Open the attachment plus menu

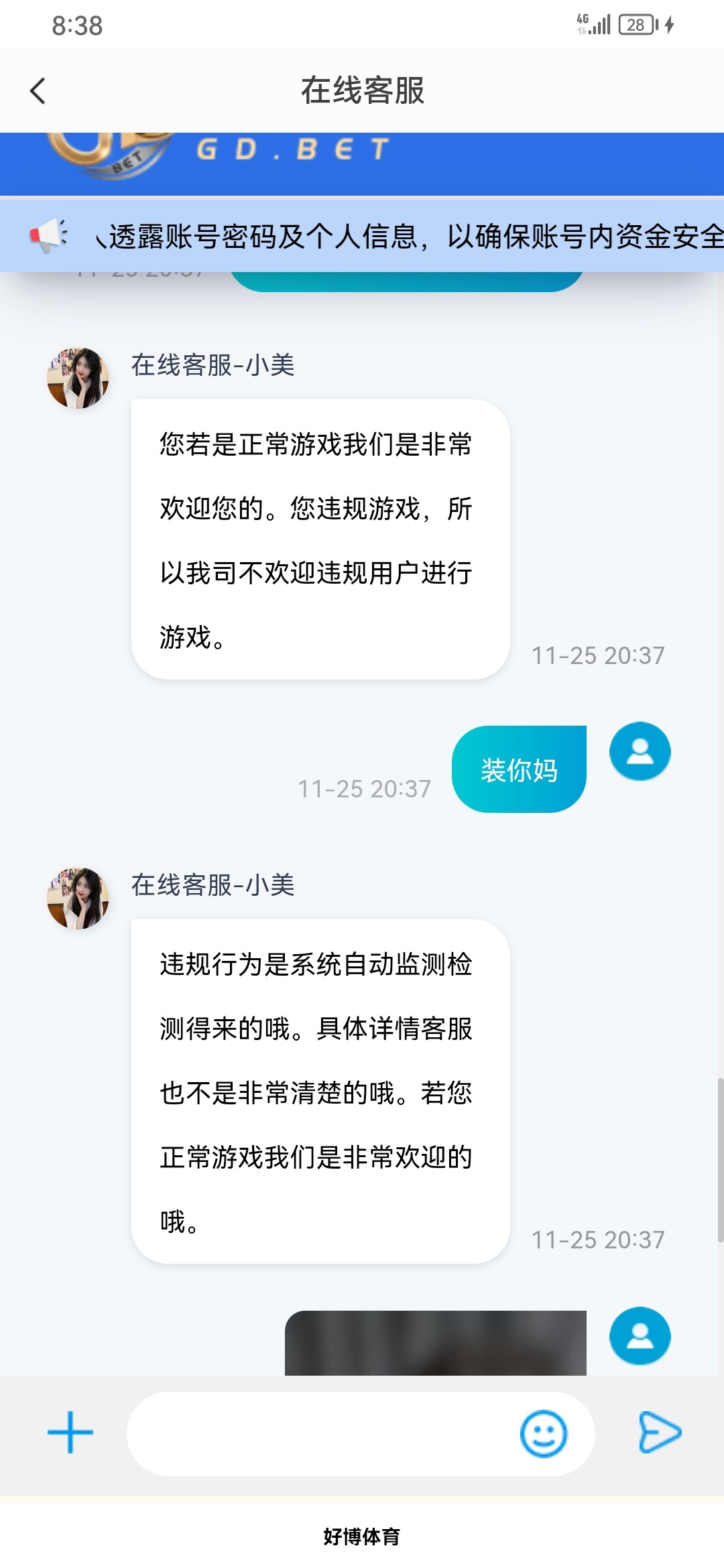[x=70, y=1433]
